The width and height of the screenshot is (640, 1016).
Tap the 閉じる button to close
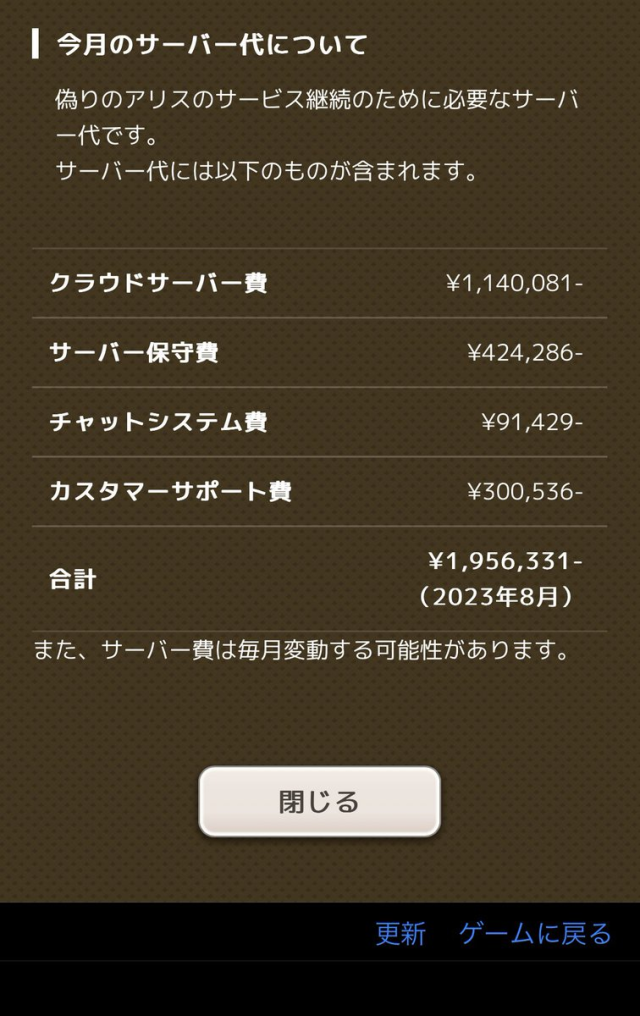coord(319,801)
